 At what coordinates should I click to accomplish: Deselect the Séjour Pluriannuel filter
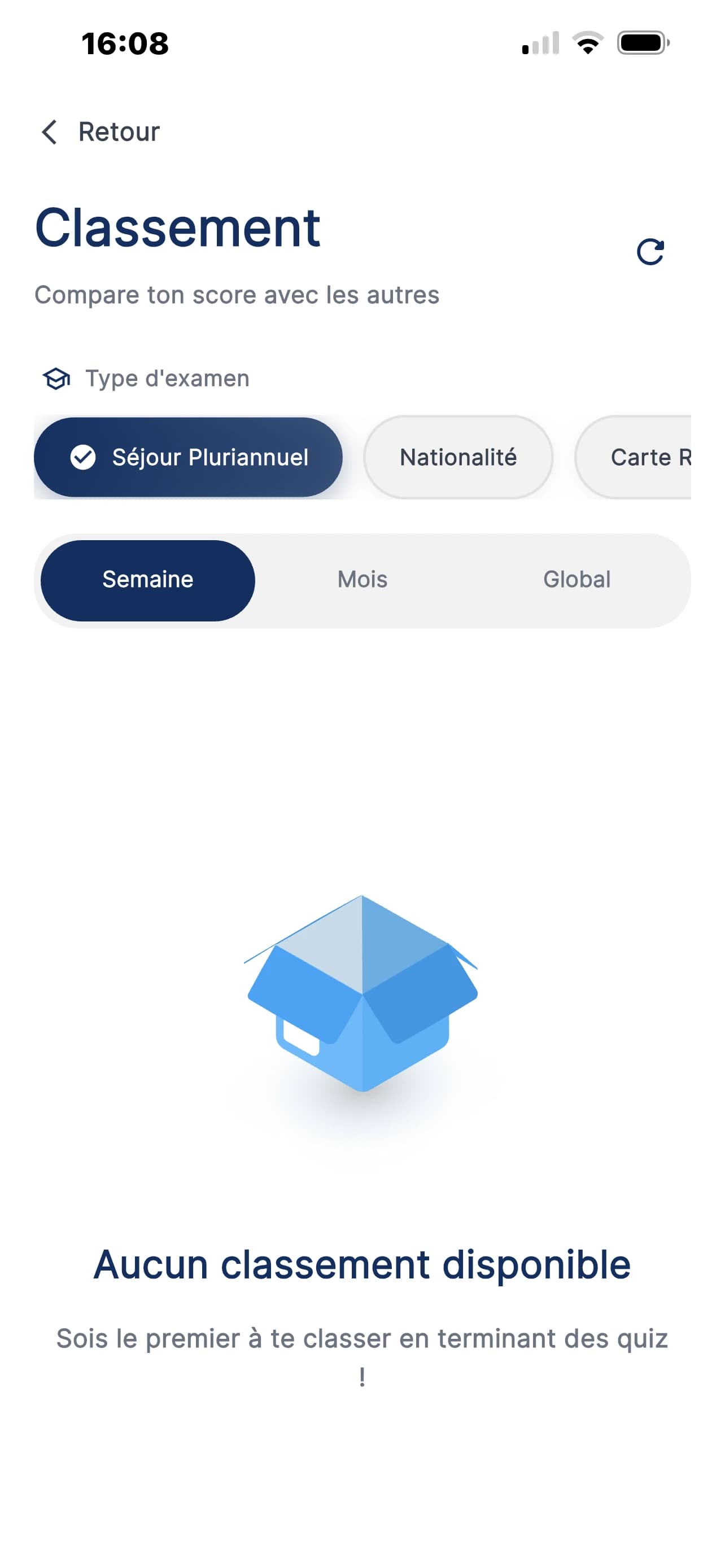point(189,457)
